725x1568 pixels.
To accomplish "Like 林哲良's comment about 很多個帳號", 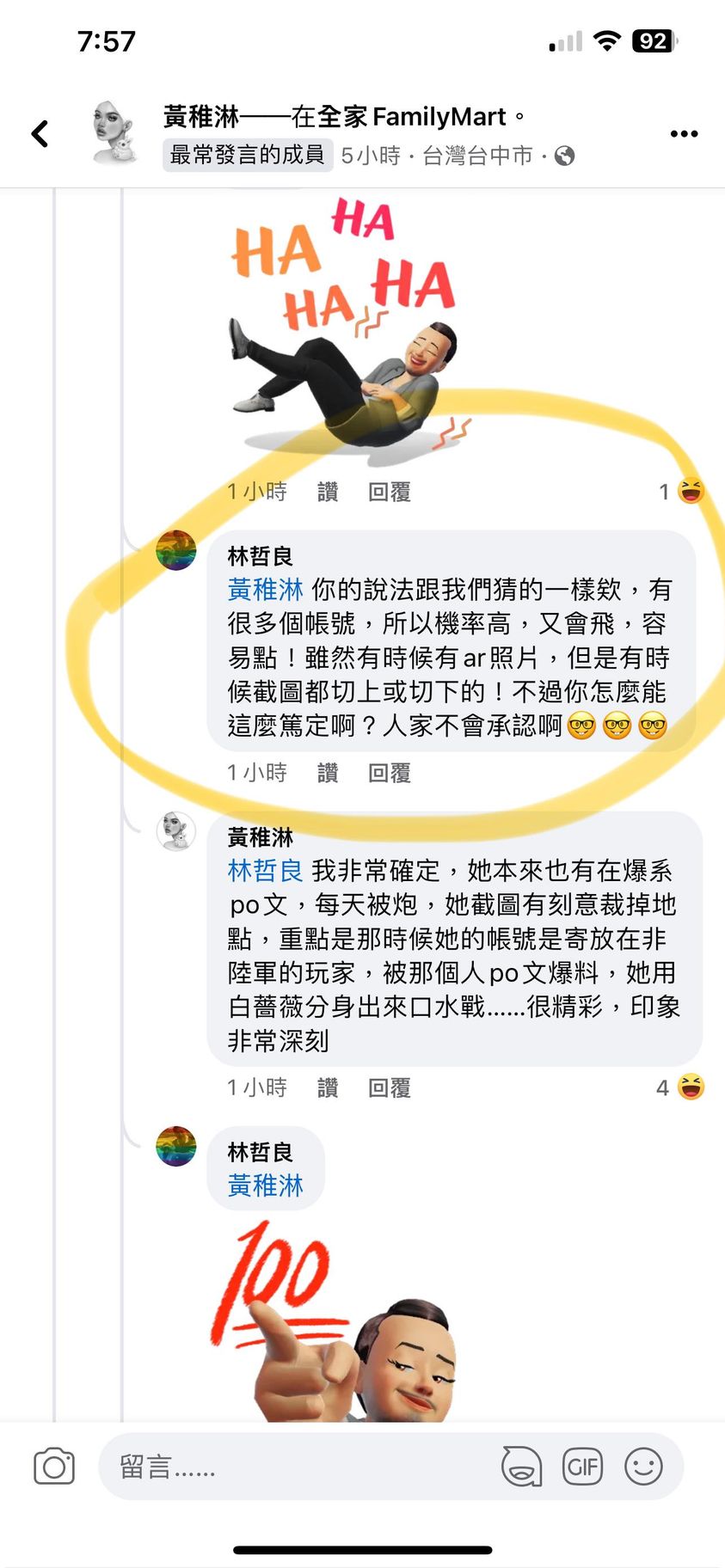I will pyautogui.click(x=327, y=773).
